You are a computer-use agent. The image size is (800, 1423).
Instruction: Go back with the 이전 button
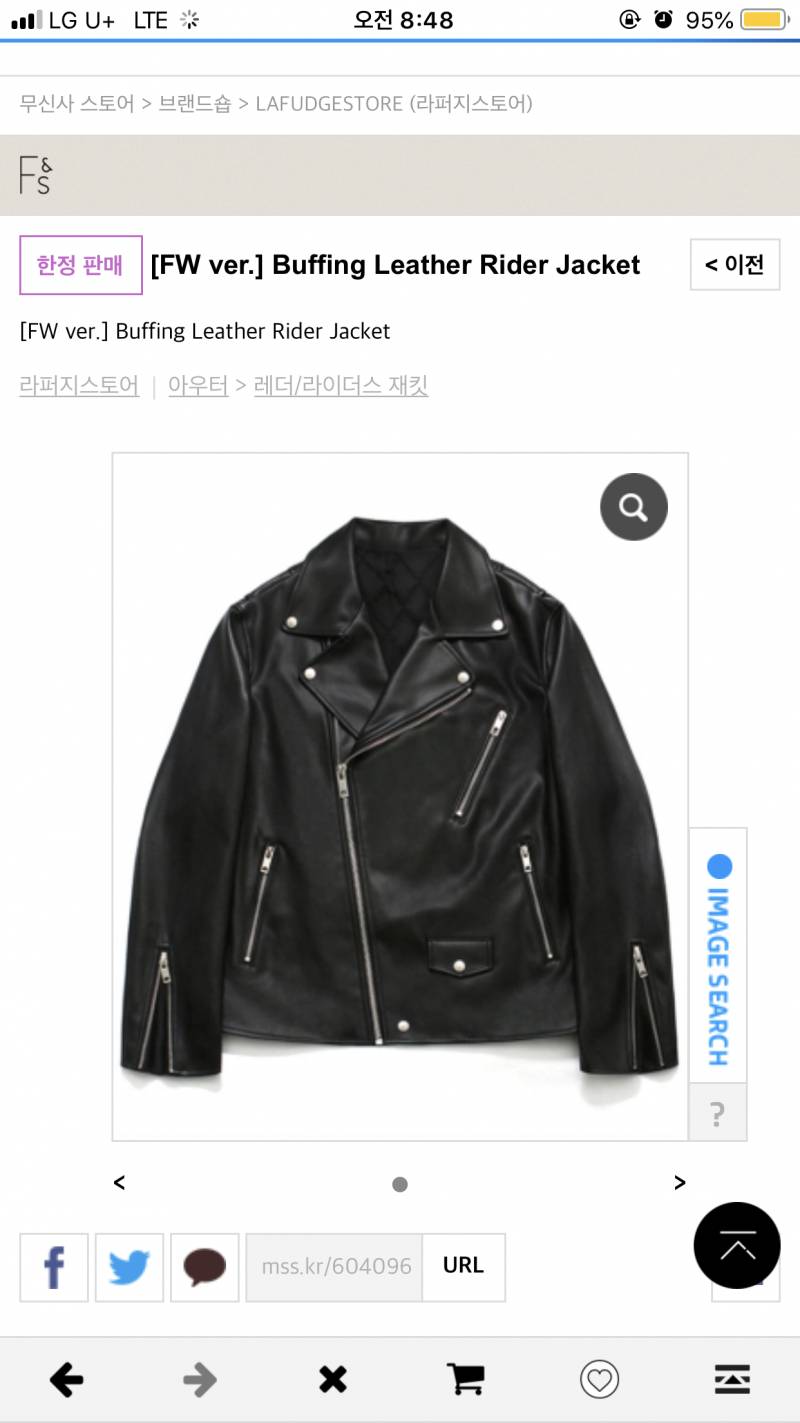tap(735, 265)
